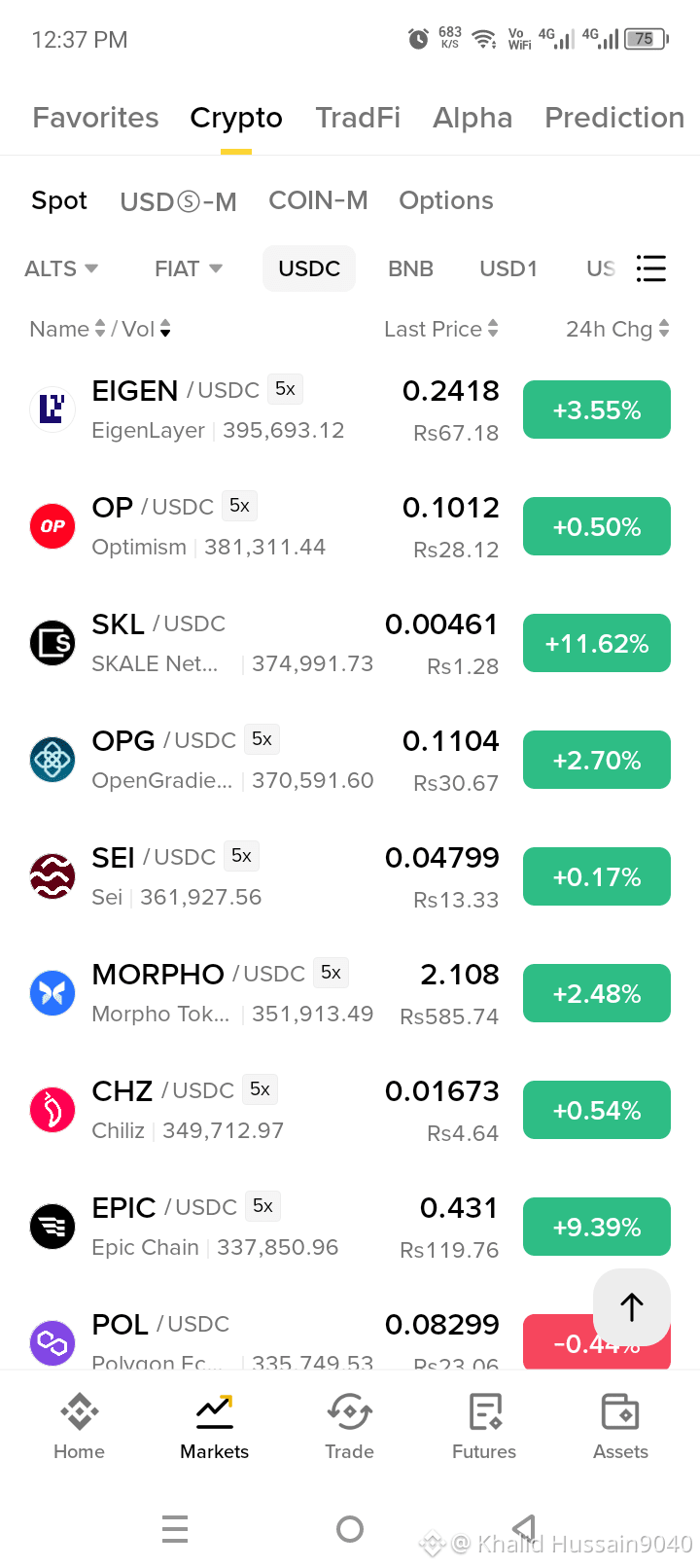Select the USDⓈ-M market type
Image resolution: width=700 pixels, height=1568 pixels.
pos(178,201)
